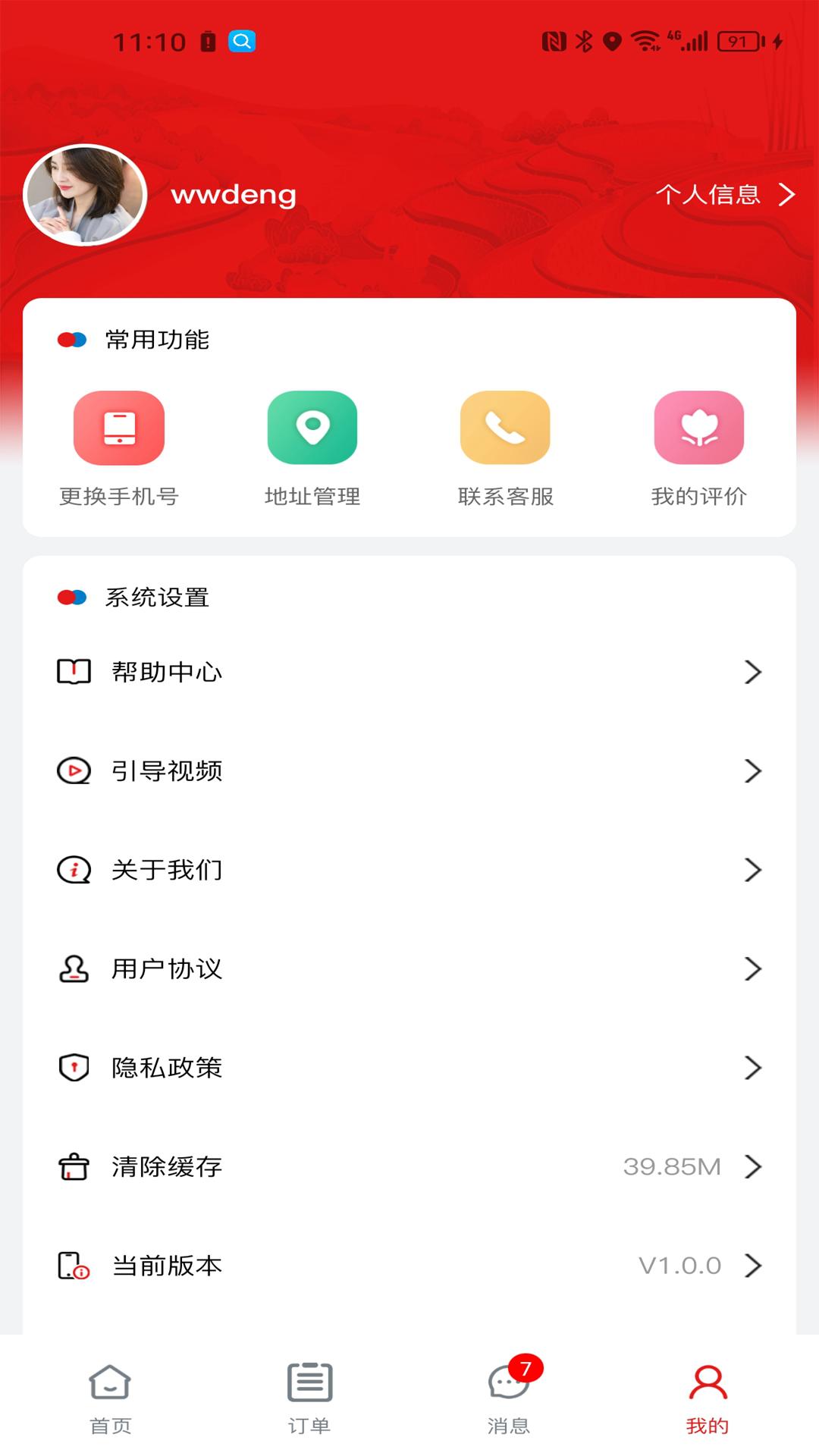Tap the 帮助中心 book icon
The width and height of the screenshot is (819, 1456).
click(72, 671)
